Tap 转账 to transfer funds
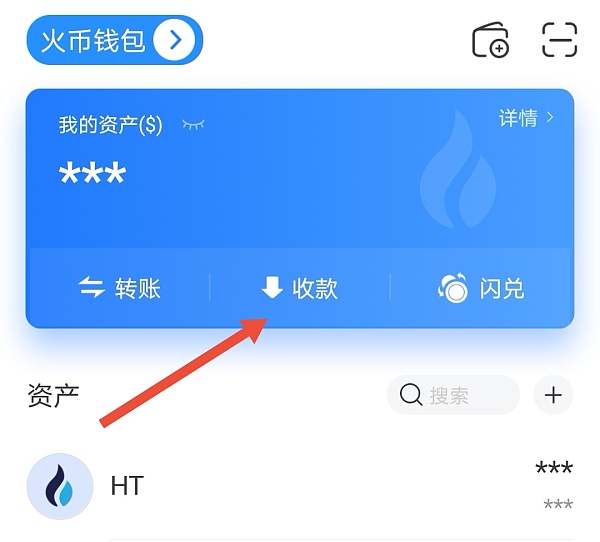 coord(120,289)
